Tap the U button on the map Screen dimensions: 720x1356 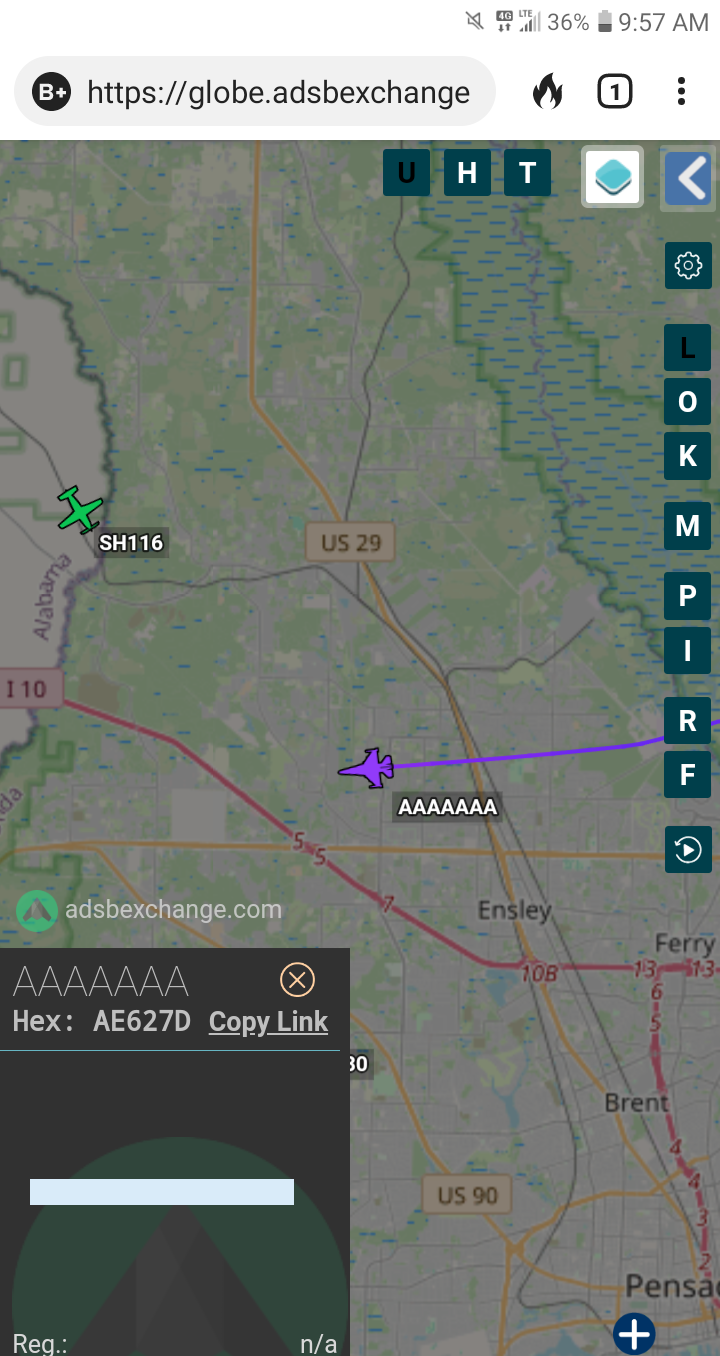[x=406, y=173]
